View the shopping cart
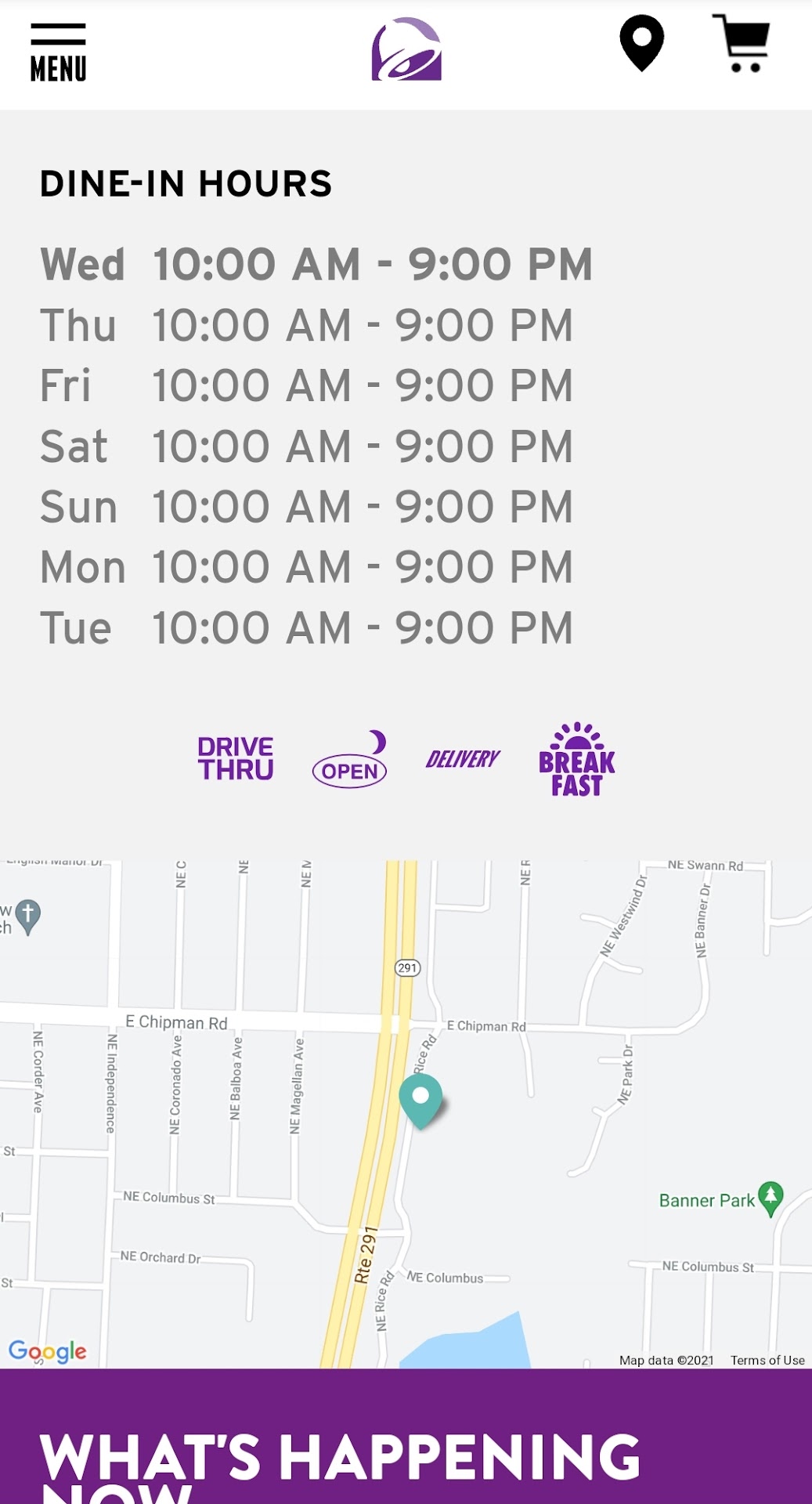The height and width of the screenshot is (1504, 812). click(x=742, y=44)
